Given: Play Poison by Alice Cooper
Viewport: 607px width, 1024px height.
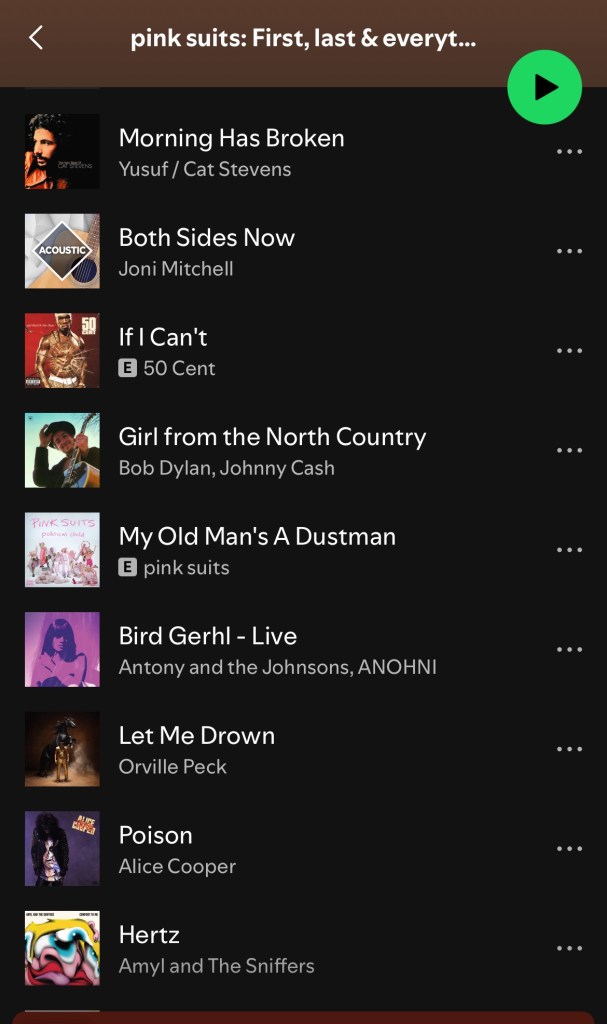Looking at the screenshot, I should pos(156,835).
